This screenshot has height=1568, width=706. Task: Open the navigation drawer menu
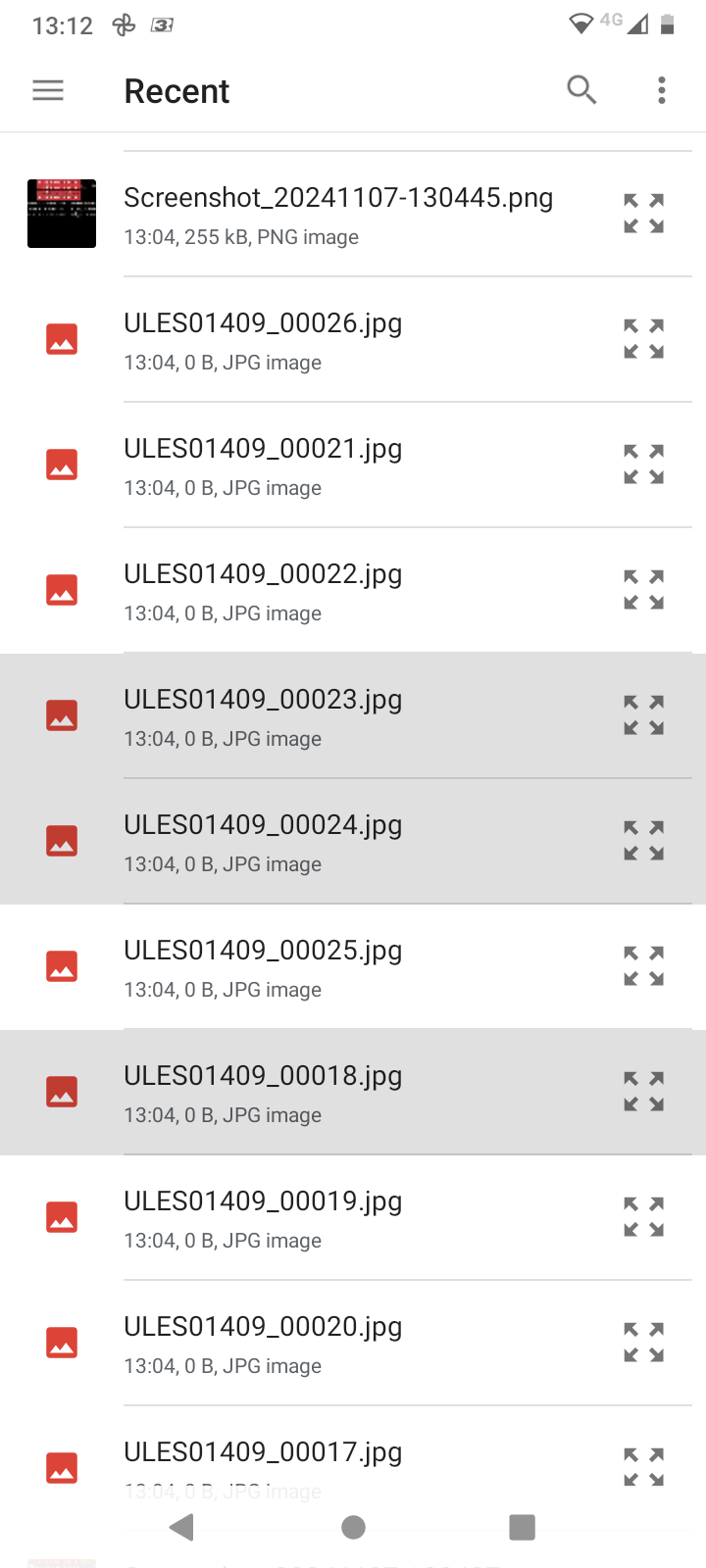pyautogui.click(x=48, y=91)
